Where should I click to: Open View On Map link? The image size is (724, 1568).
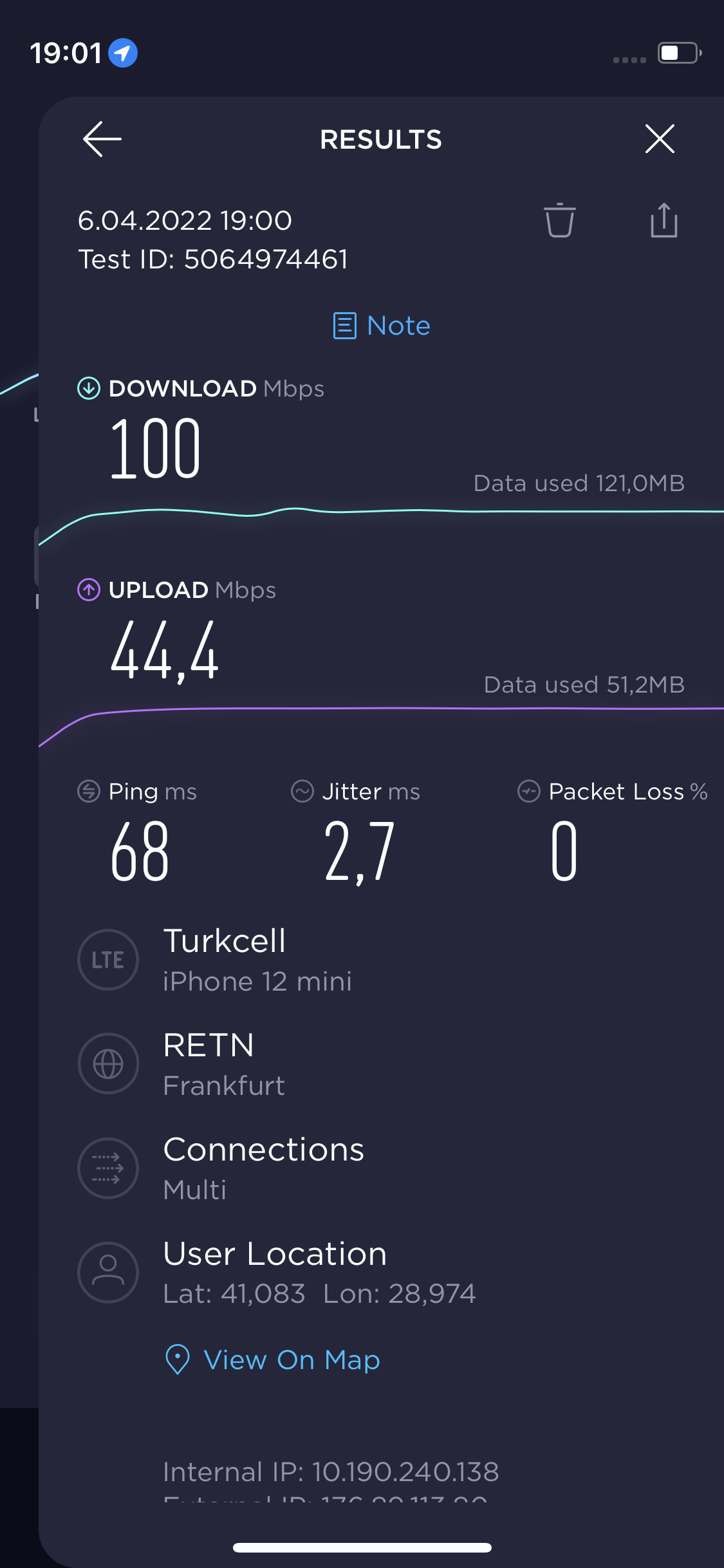click(x=273, y=1359)
